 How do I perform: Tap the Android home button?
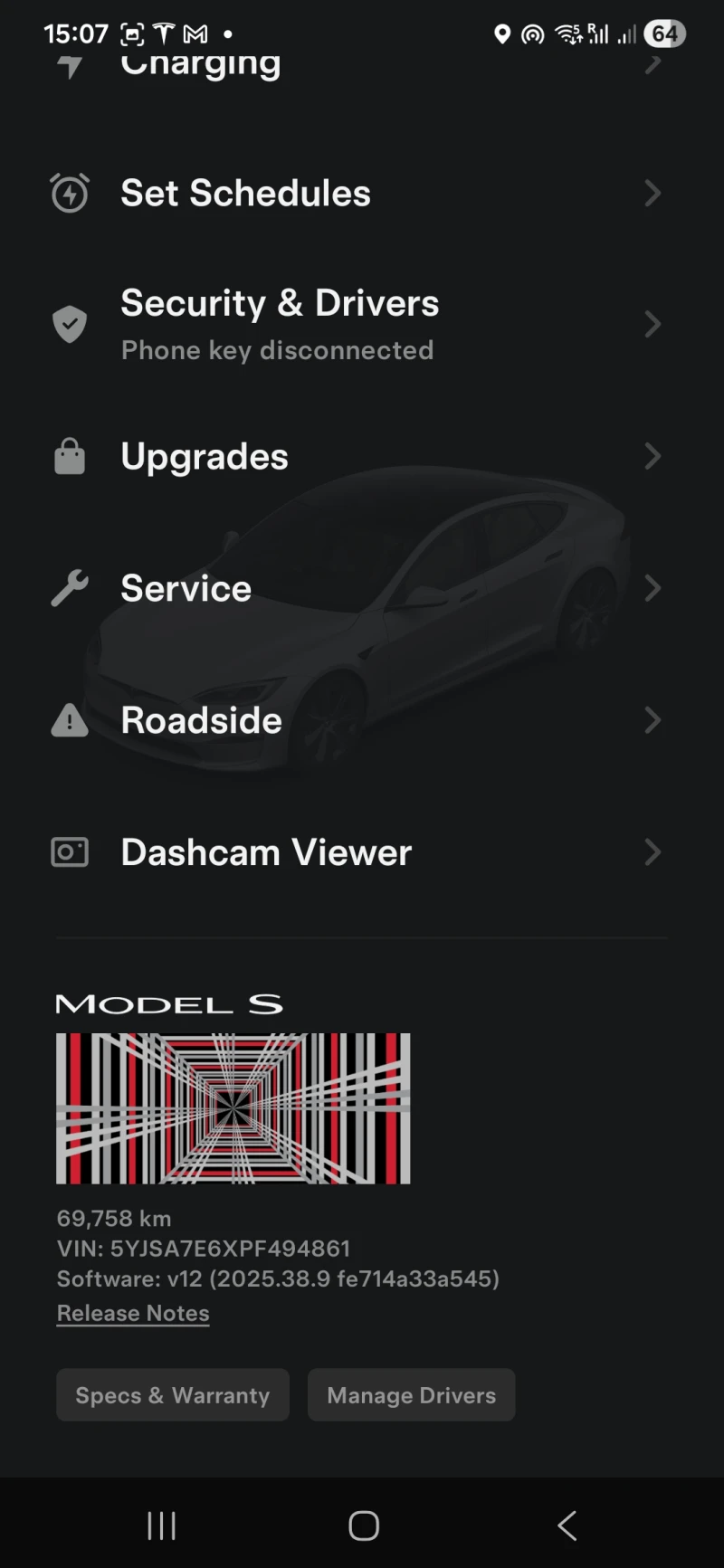362,1525
